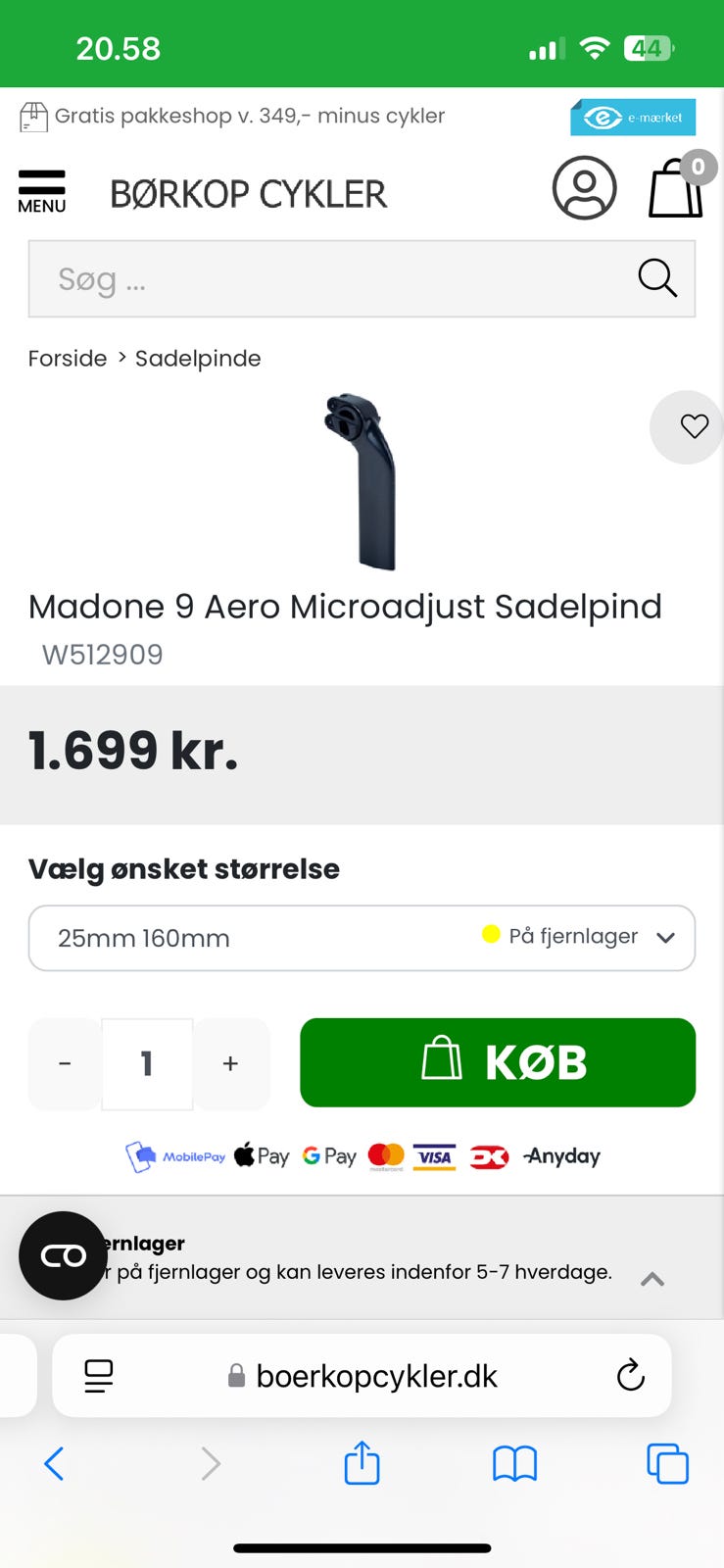
Task: Tap the magnifying glass search icon
Action: (656, 278)
